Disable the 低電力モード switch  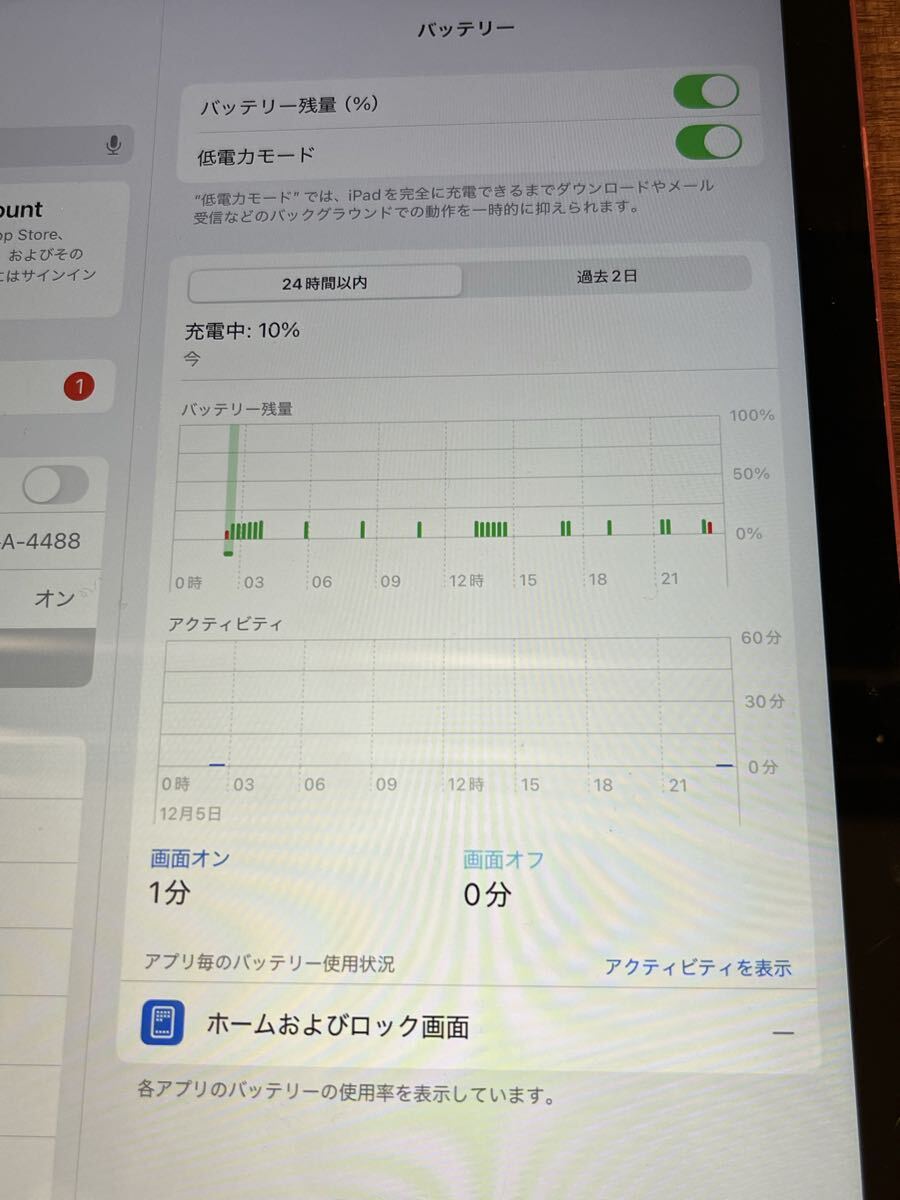[708, 143]
